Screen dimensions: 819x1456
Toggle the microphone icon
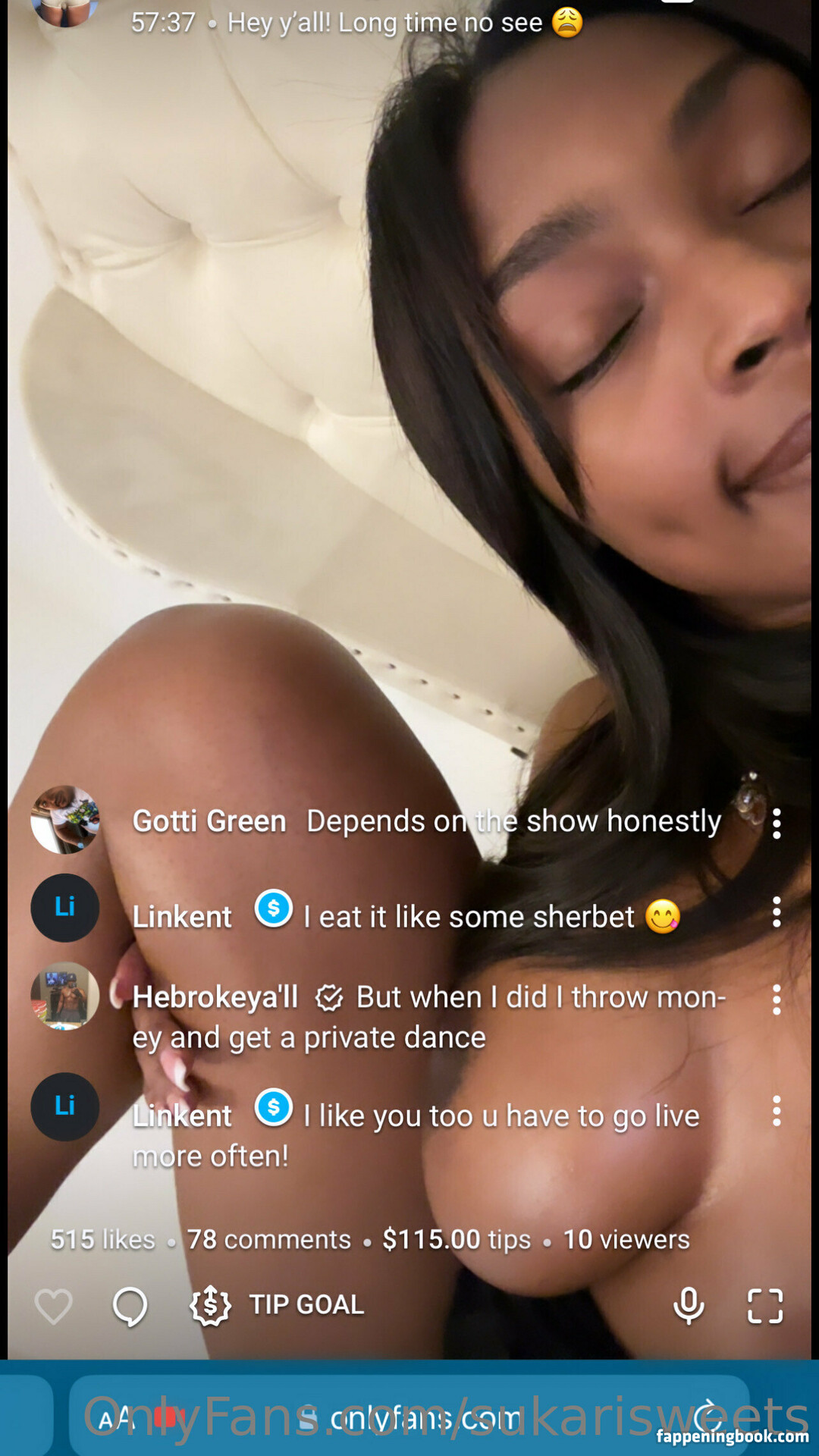click(689, 1306)
